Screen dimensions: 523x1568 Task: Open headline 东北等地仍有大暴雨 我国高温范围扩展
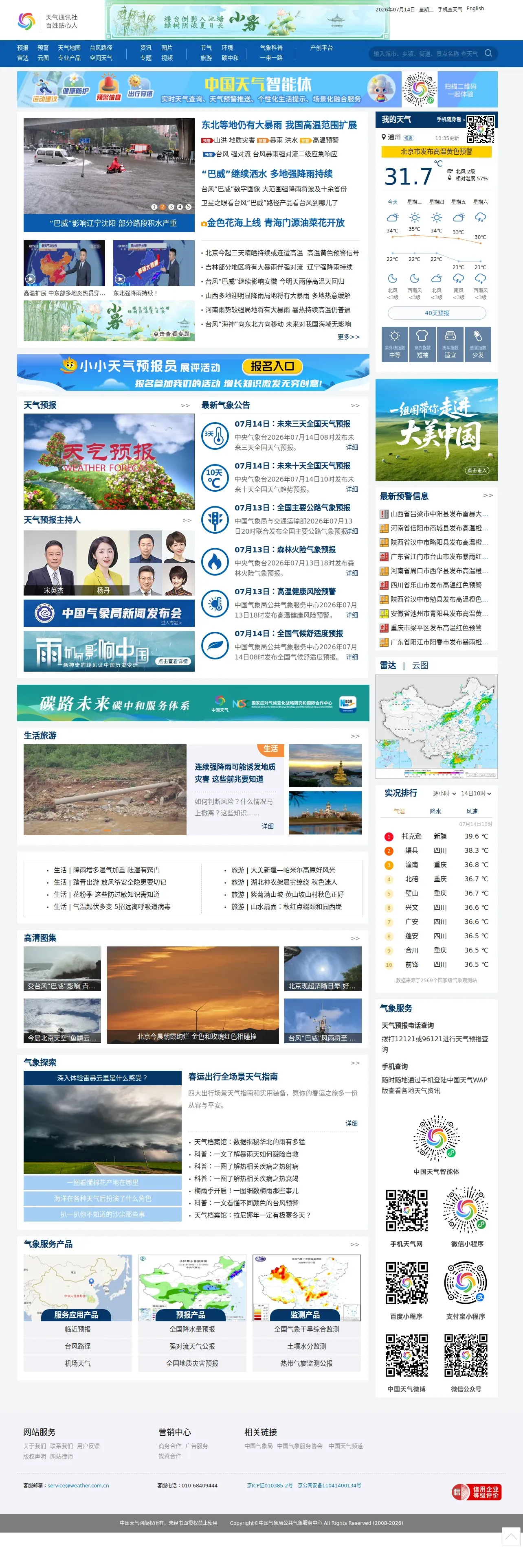[279, 125]
